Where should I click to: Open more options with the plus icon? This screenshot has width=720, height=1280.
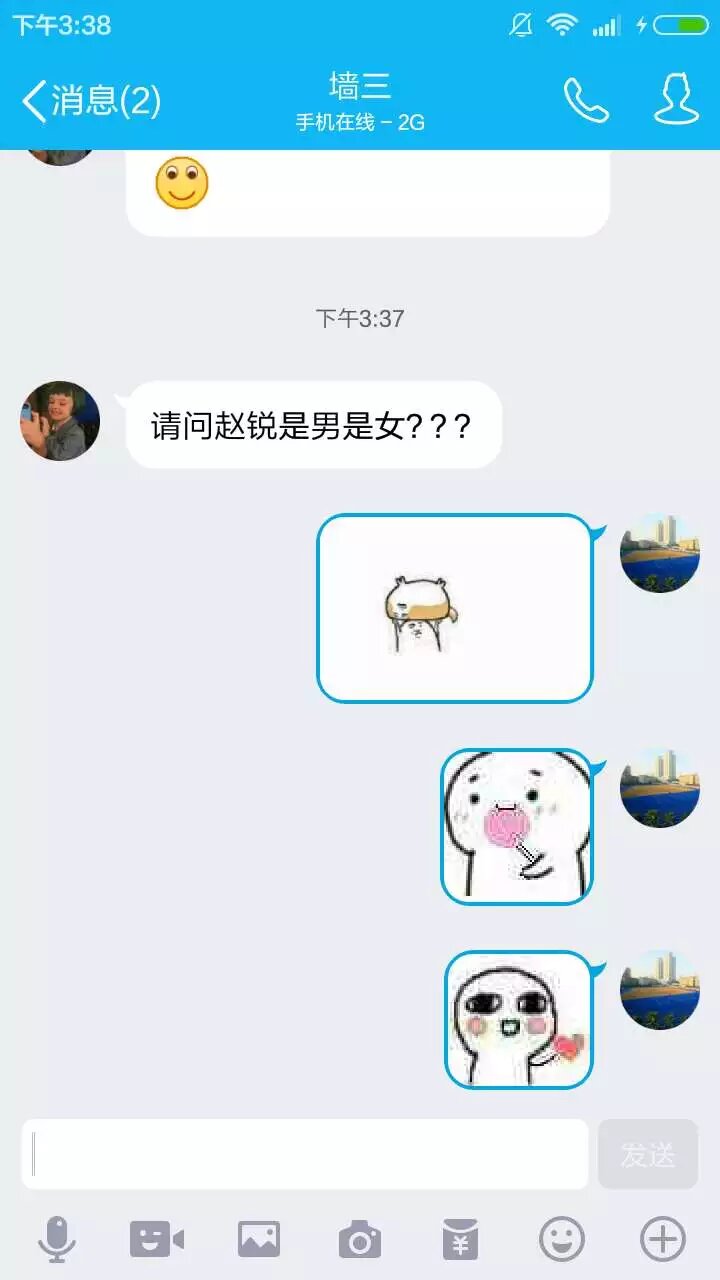coord(663,1240)
